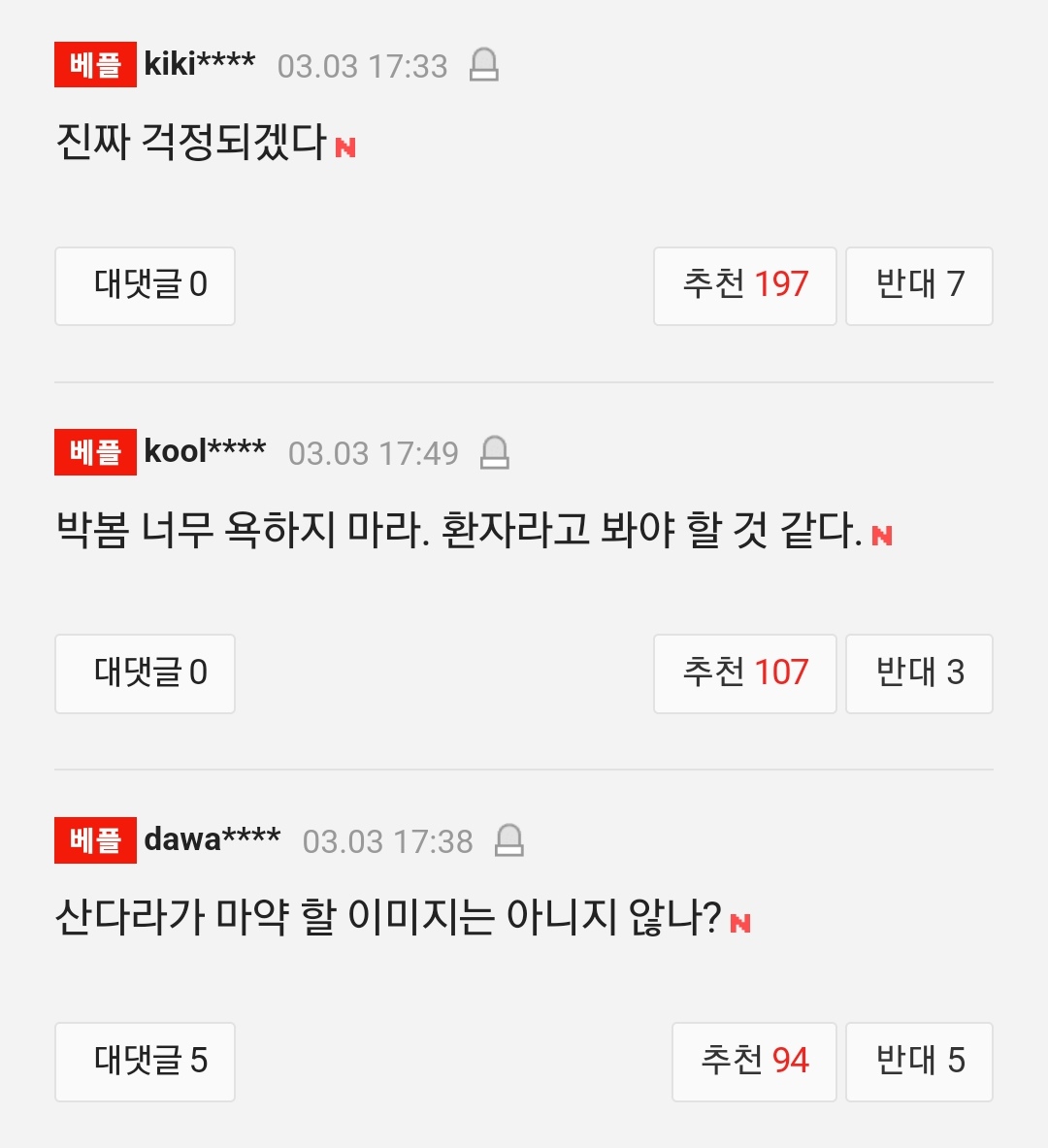Upvote kiki****'s comment with 추천 197
The height and width of the screenshot is (1148, 1048).
744,285
